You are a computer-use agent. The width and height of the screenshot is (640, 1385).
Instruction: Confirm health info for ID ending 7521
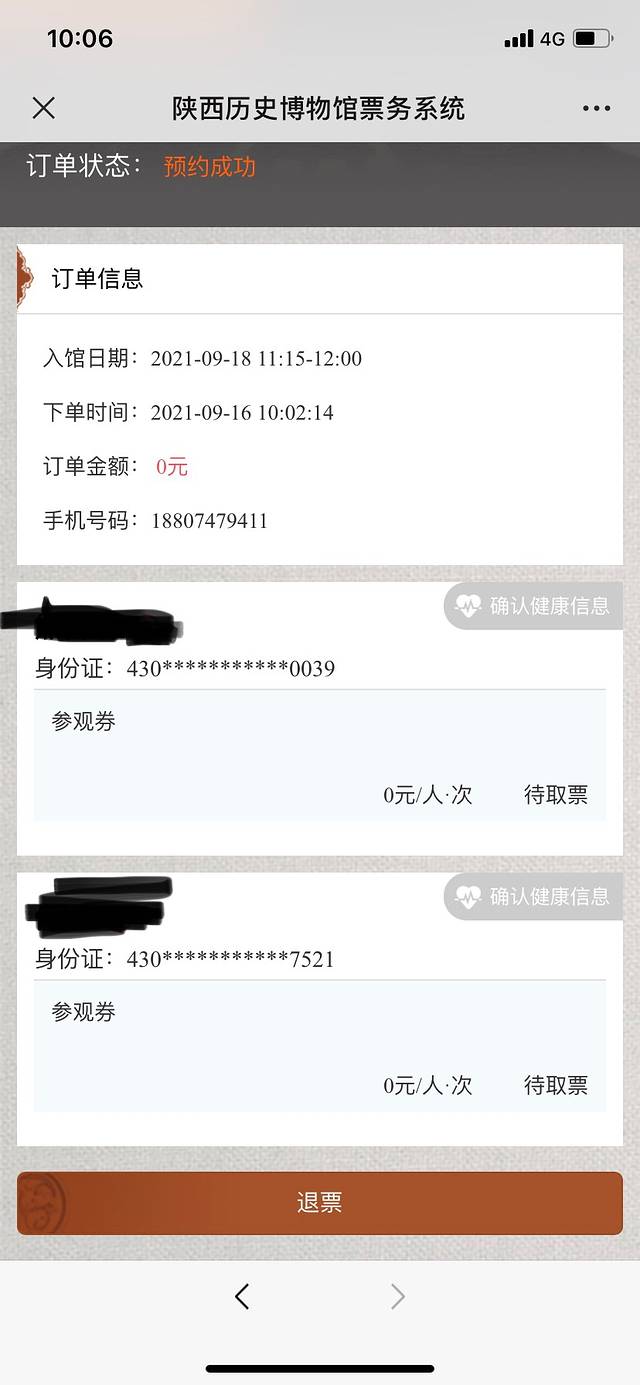534,897
